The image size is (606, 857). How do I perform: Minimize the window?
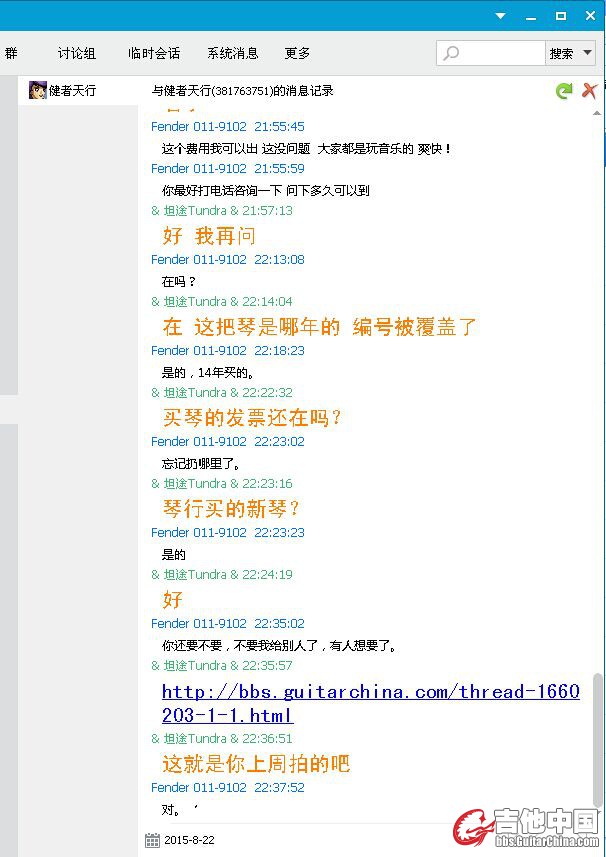(x=531, y=15)
